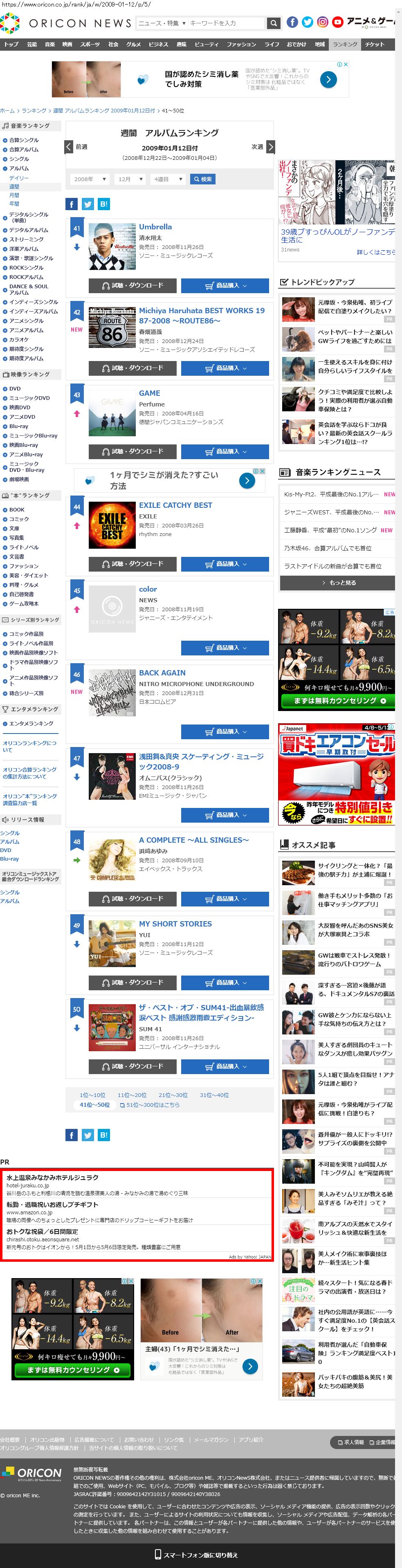The height and width of the screenshot is (1568, 402).
Task: Open the 51位〜300位はこちら link
Action: (x=150, y=1104)
